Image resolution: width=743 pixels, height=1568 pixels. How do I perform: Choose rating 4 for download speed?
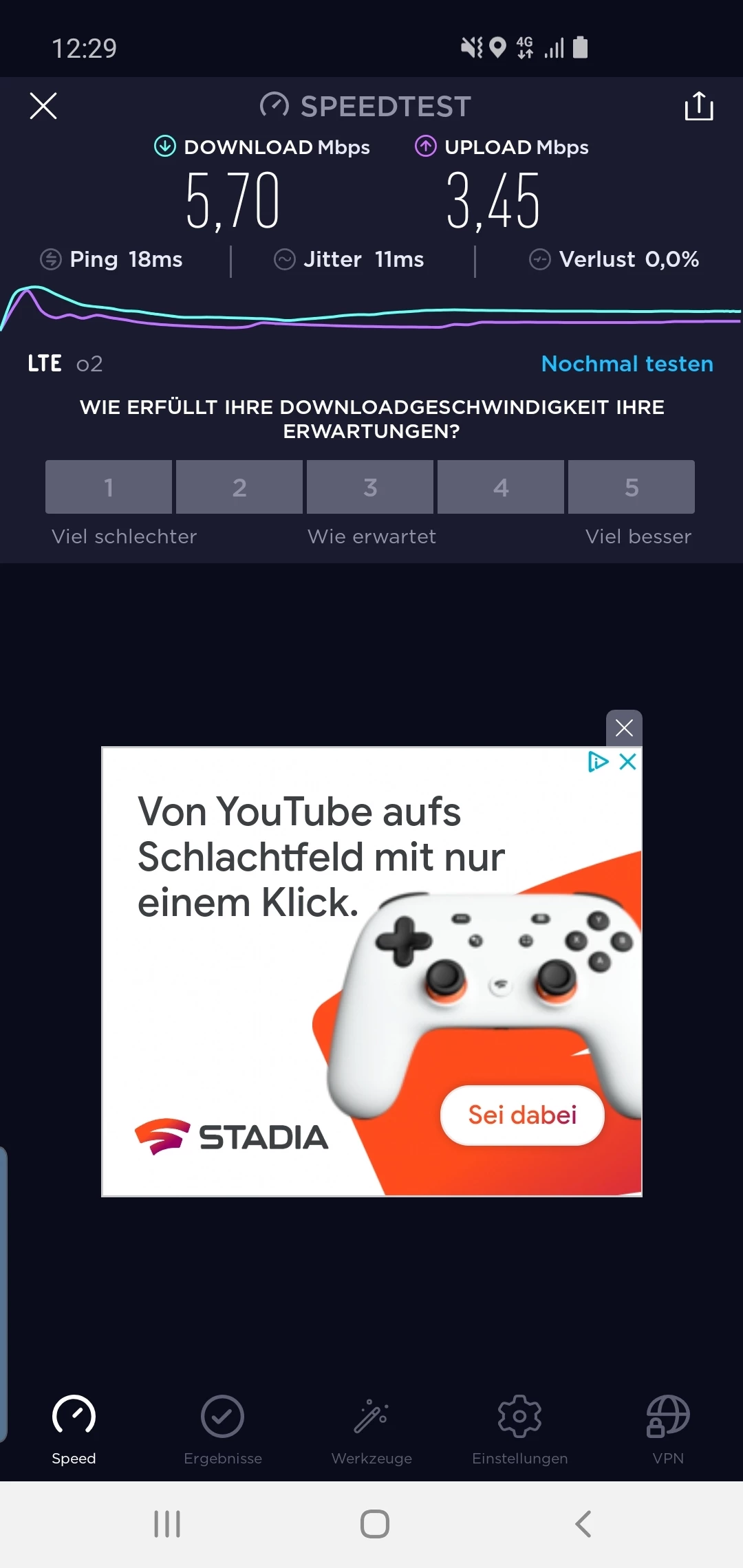pos(501,487)
